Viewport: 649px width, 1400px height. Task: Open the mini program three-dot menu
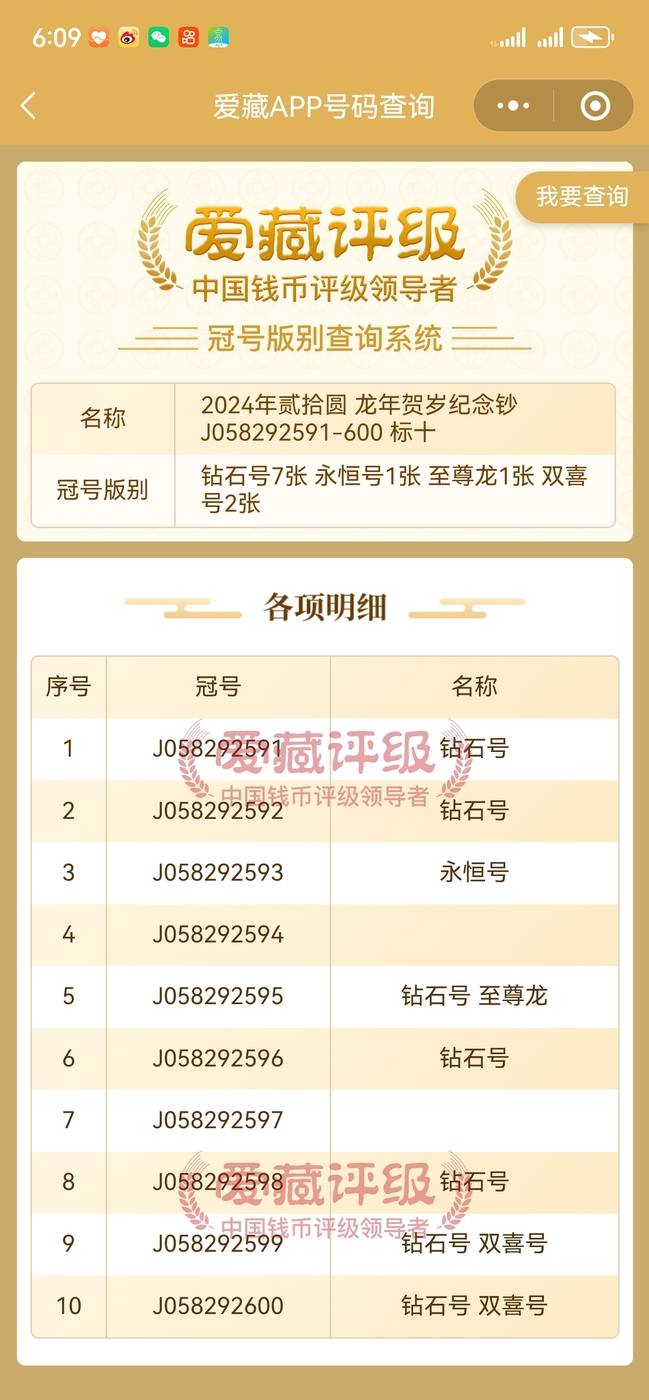pos(514,106)
